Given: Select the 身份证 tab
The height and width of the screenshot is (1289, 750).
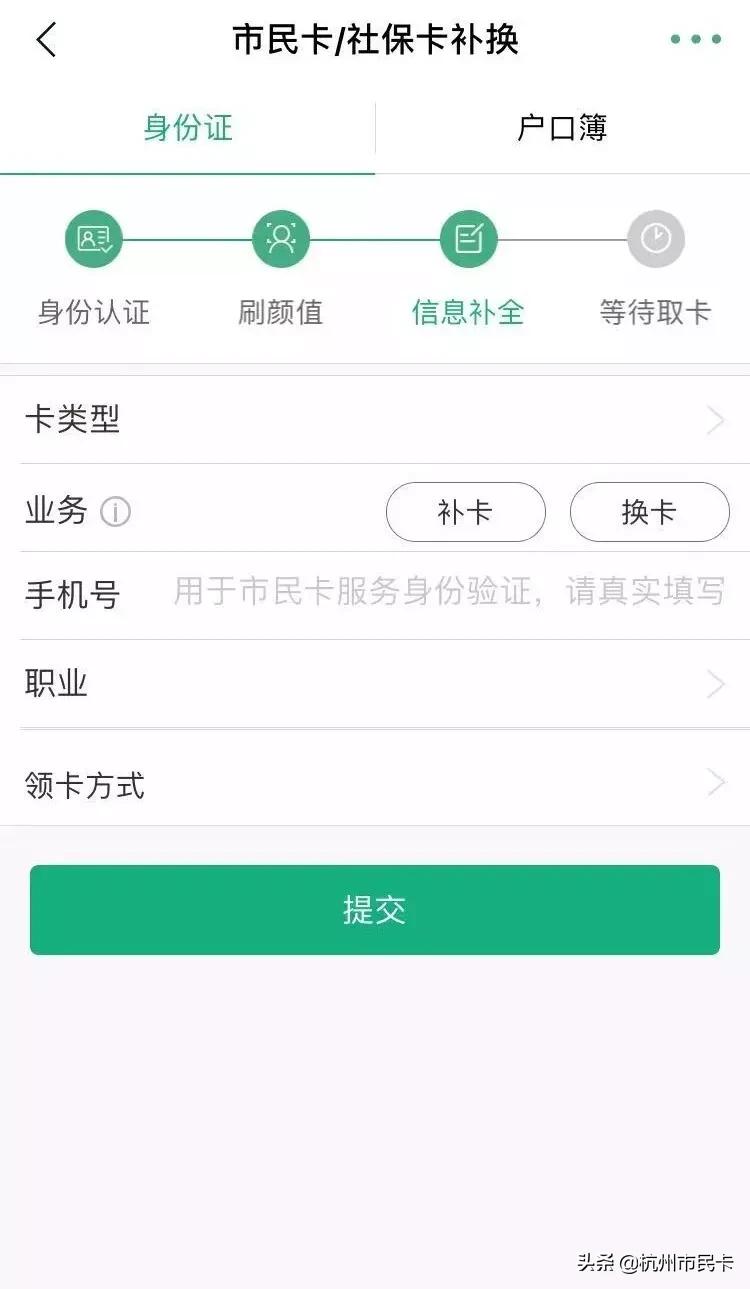Looking at the screenshot, I should tap(187, 128).
